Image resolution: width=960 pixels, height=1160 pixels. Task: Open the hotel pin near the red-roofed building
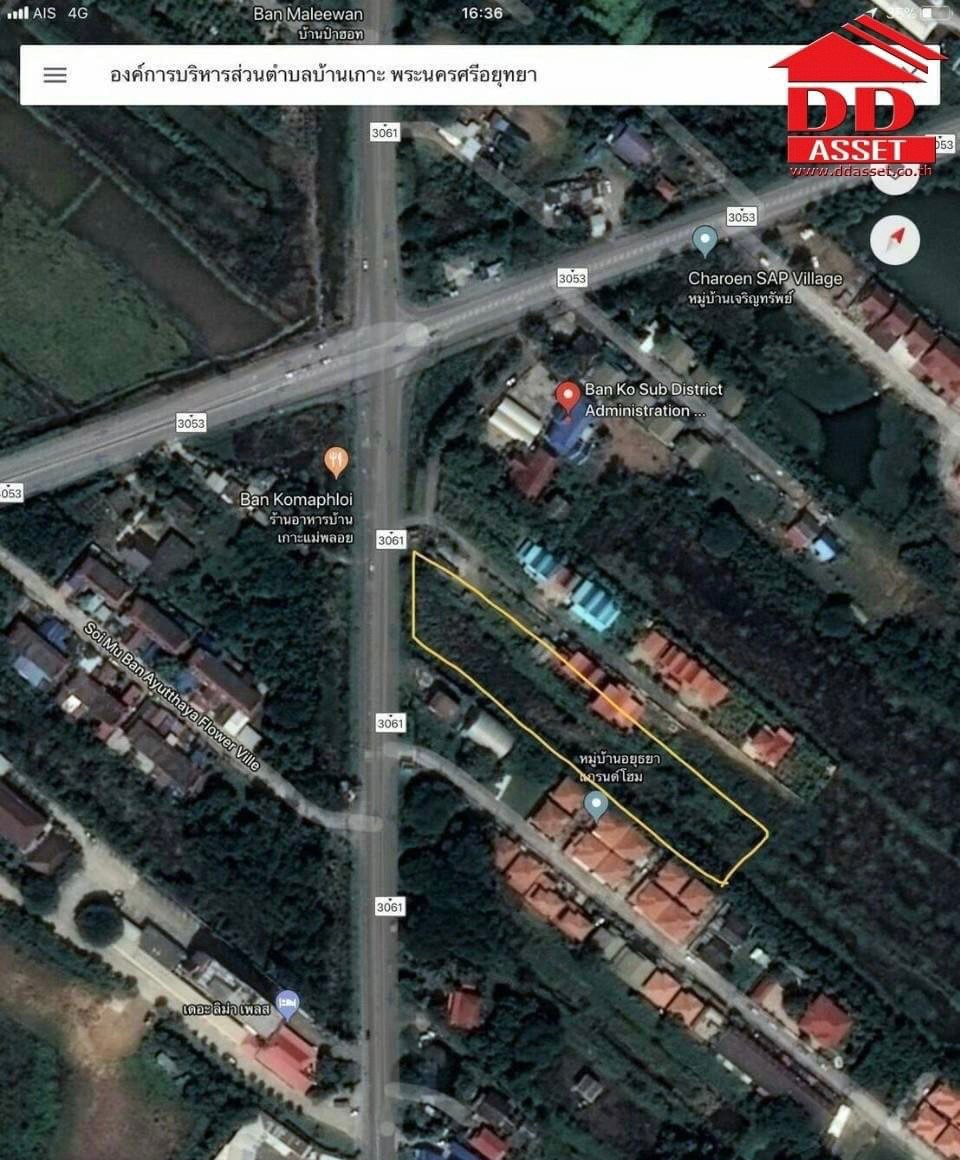click(x=288, y=1001)
